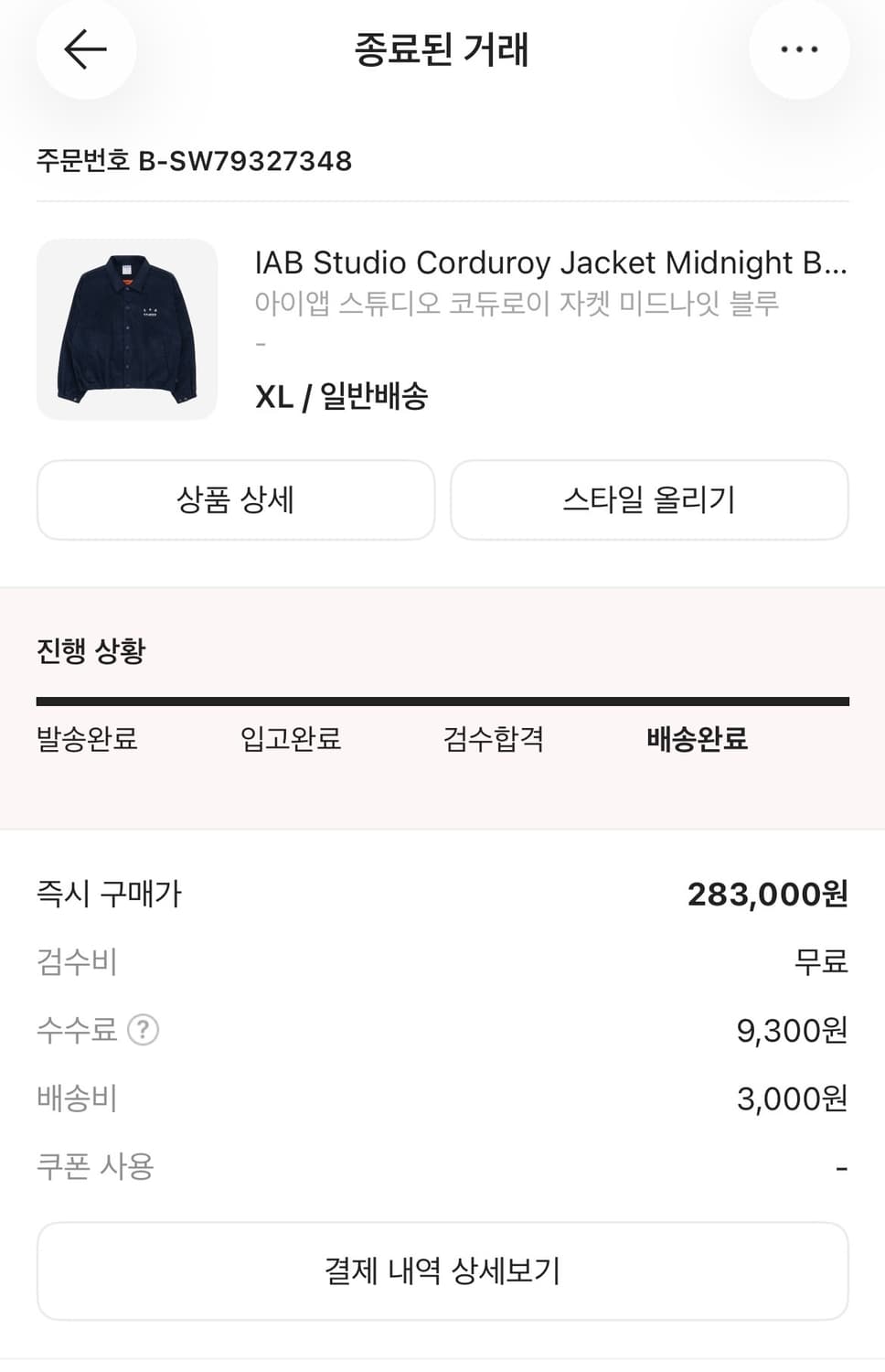
Task: Click the 발송완료 stage label
Action: pyautogui.click(x=86, y=740)
